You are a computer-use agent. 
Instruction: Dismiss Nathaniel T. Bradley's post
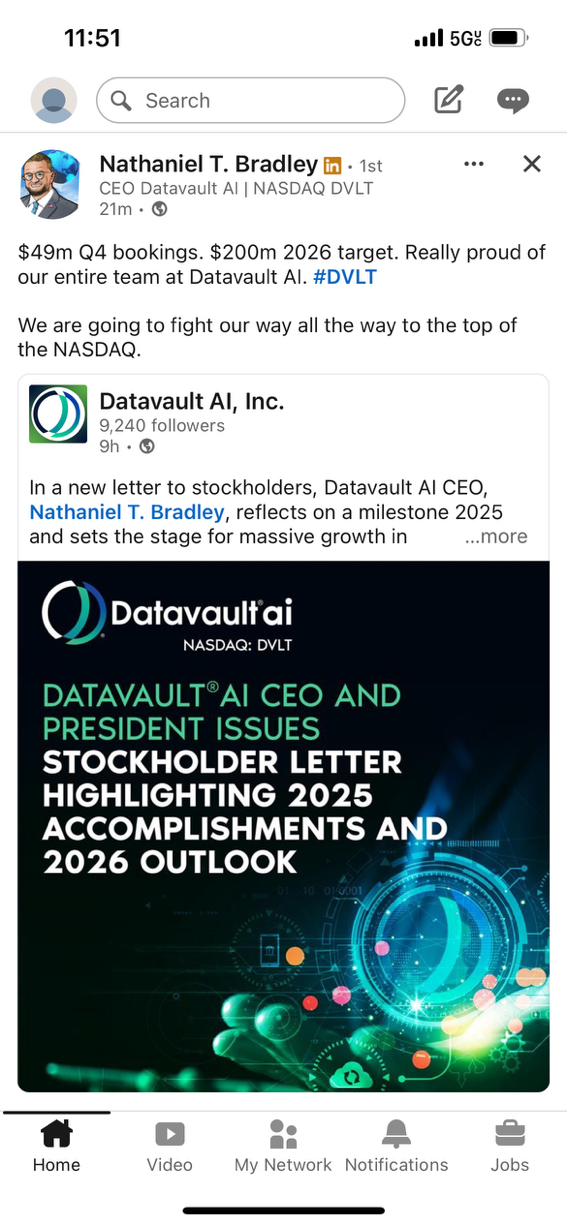[x=532, y=164]
